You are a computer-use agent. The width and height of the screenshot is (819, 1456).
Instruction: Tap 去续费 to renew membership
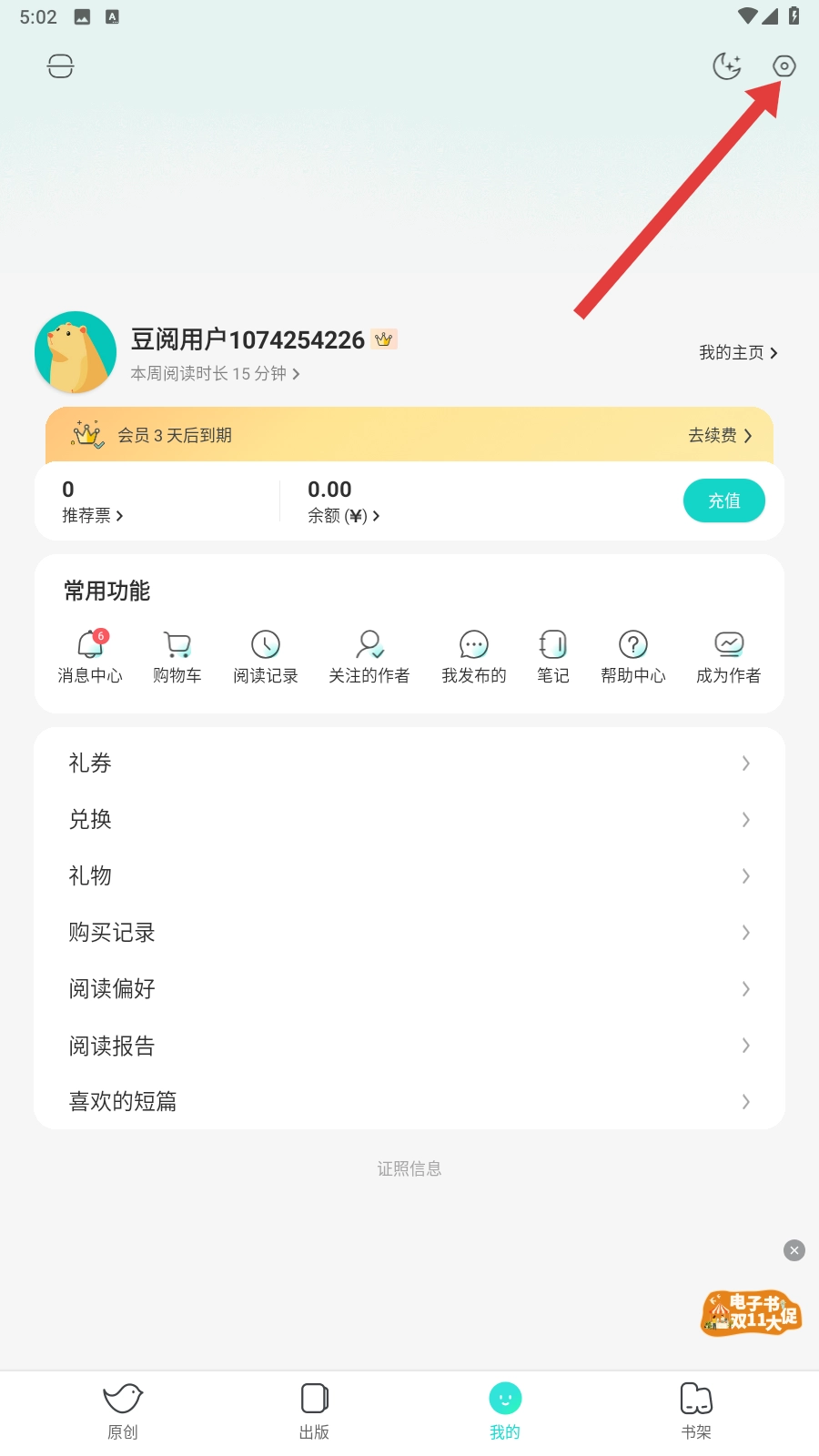(720, 436)
